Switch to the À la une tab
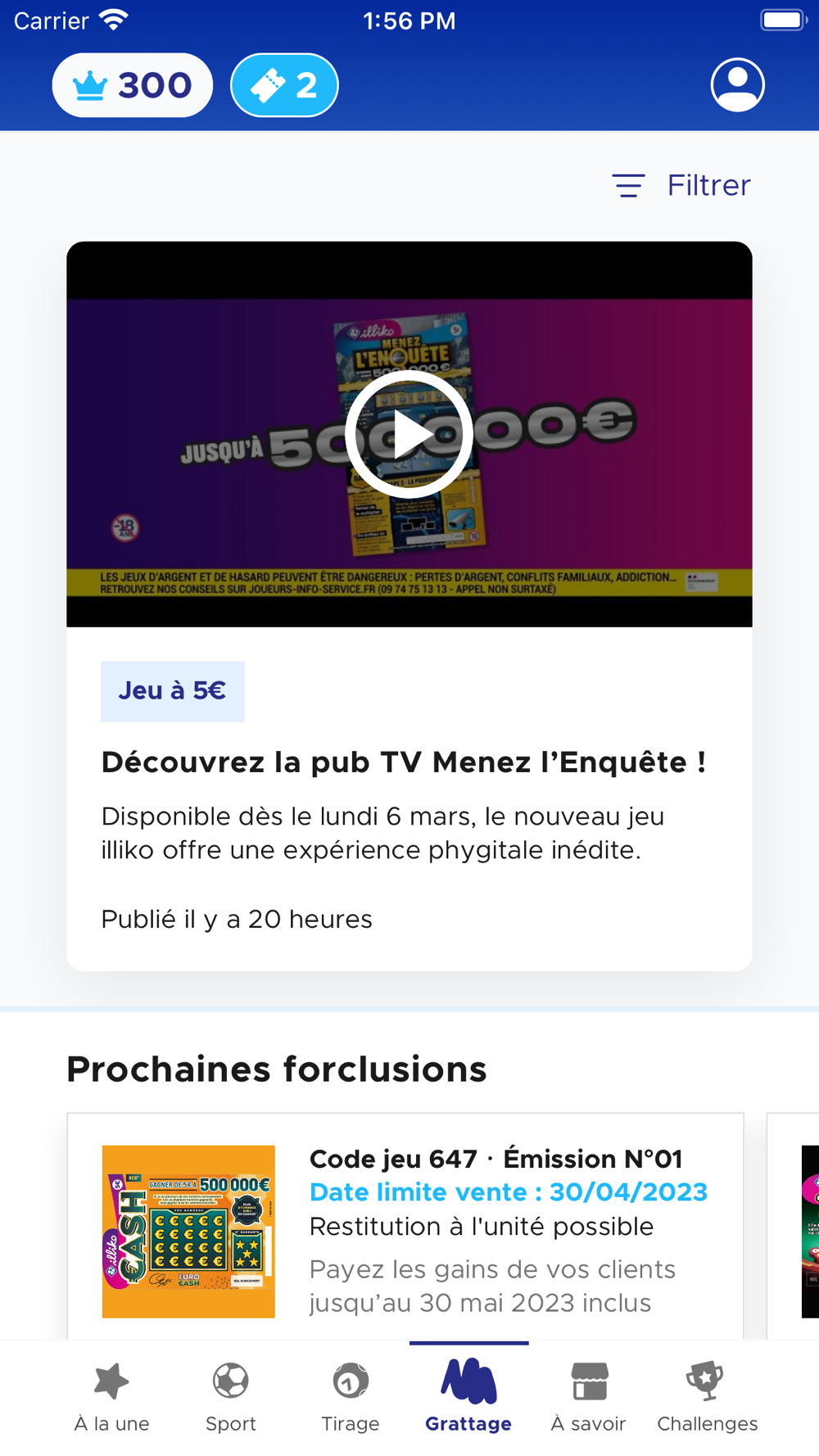Image resolution: width=819 pixels, height=1456 pixels. click(111, 1397)
